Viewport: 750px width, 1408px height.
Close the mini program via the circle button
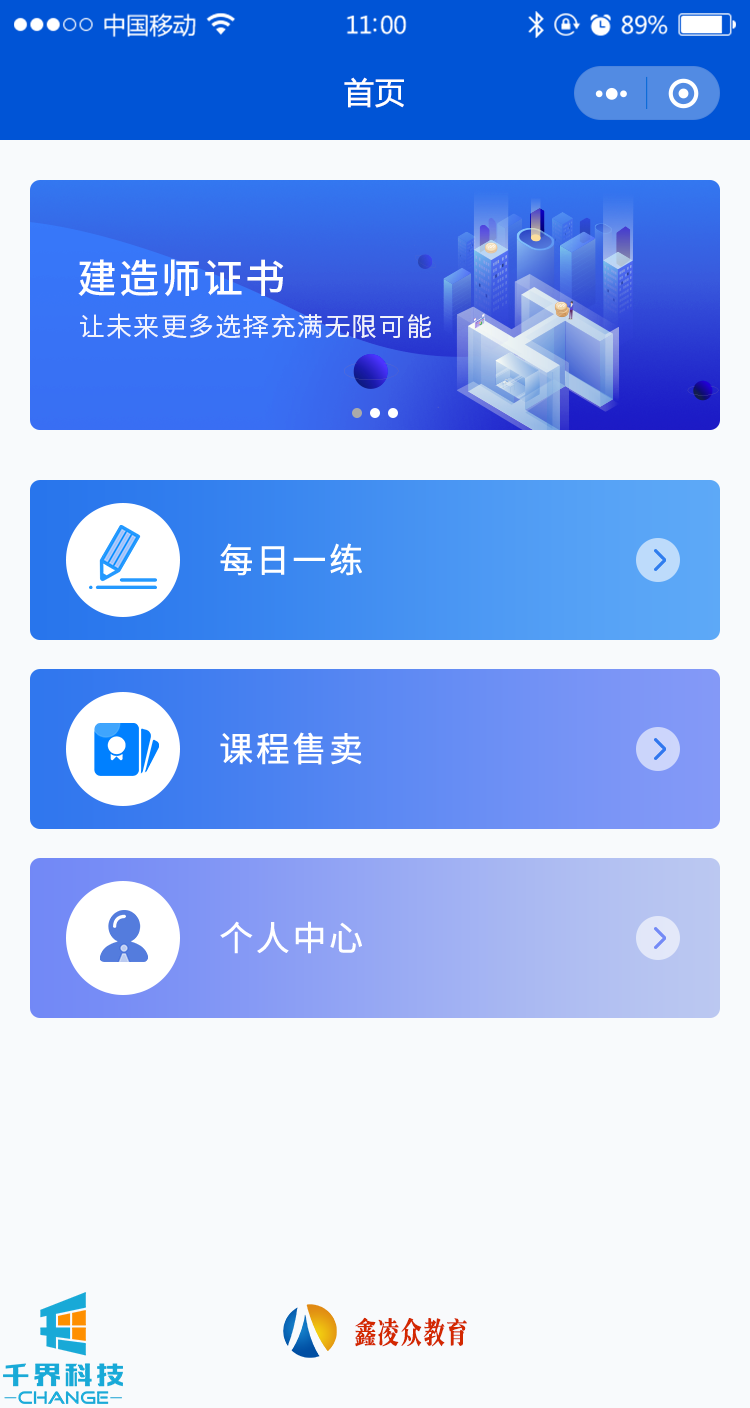683,93
